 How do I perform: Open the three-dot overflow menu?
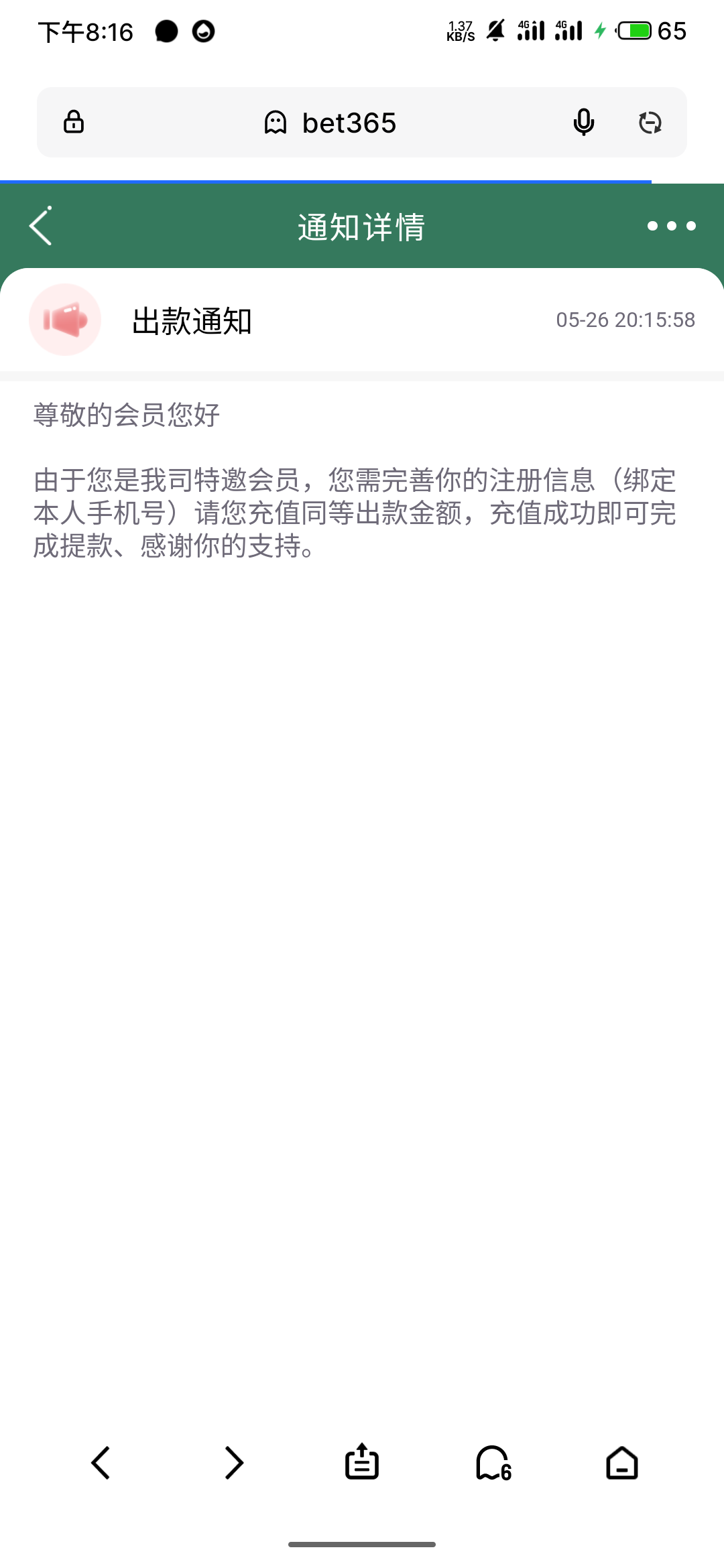tap(671, 226)
